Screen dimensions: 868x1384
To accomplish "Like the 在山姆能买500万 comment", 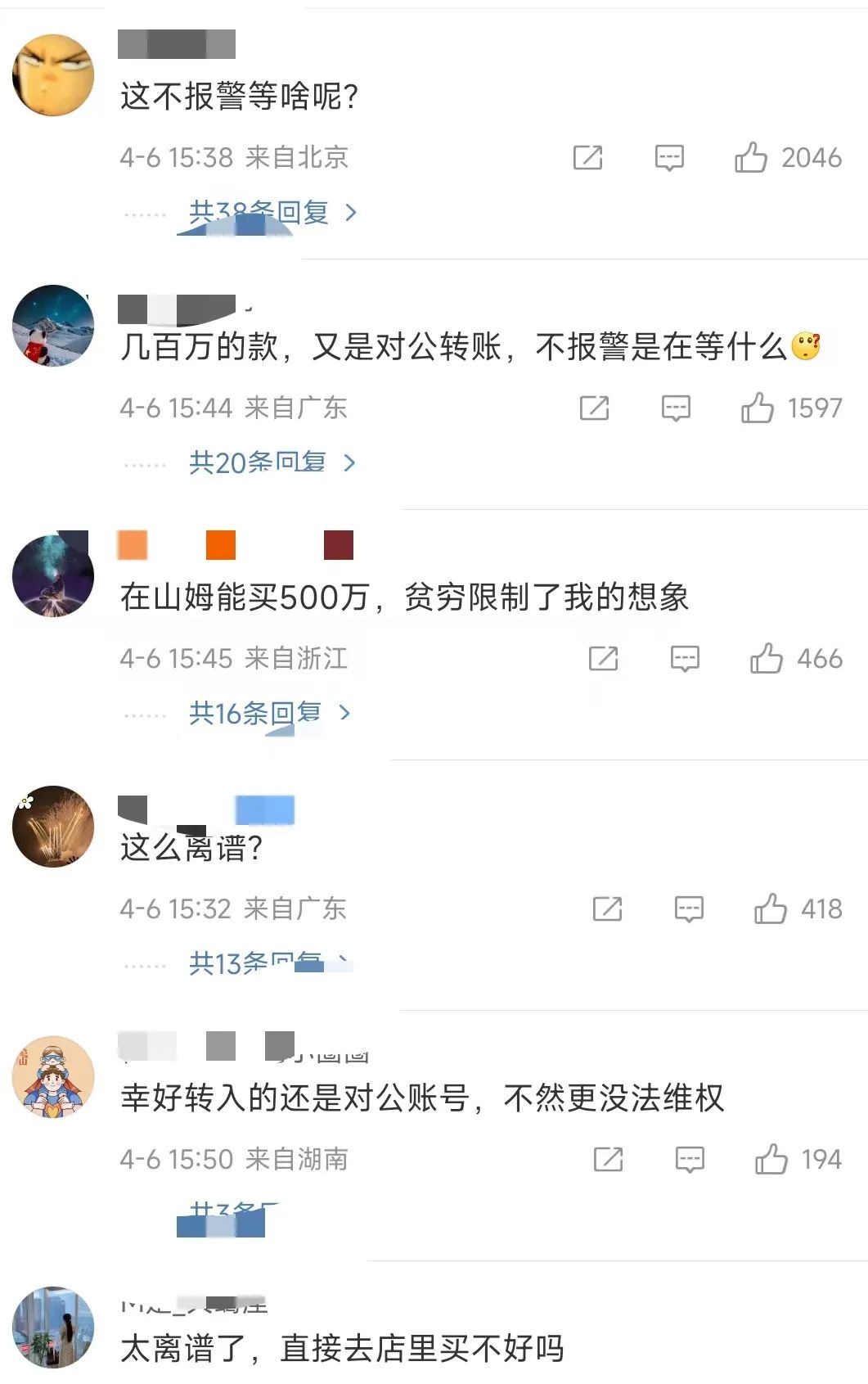I will (x=767, y=658).
